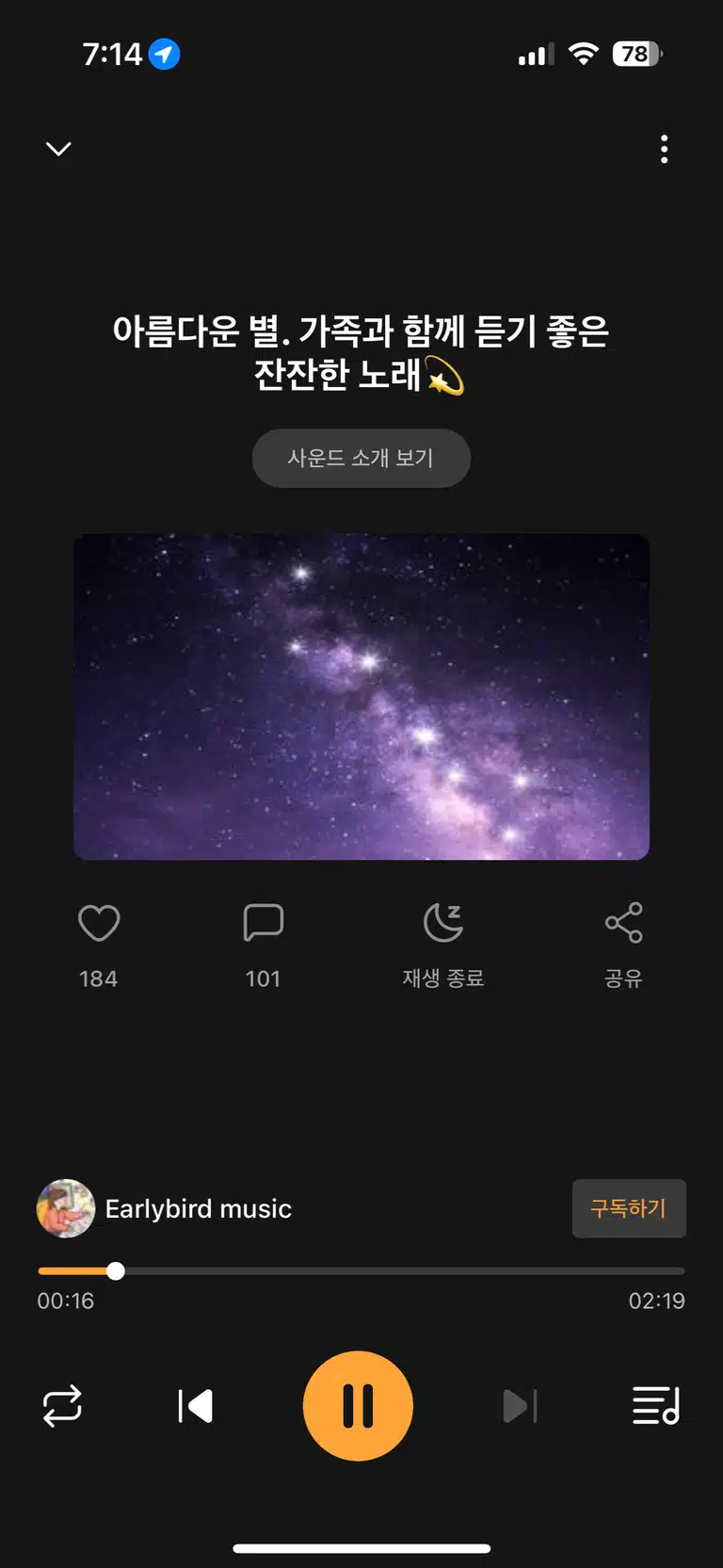
Task: Open the three-dot overflow menu
Action: 665,149
